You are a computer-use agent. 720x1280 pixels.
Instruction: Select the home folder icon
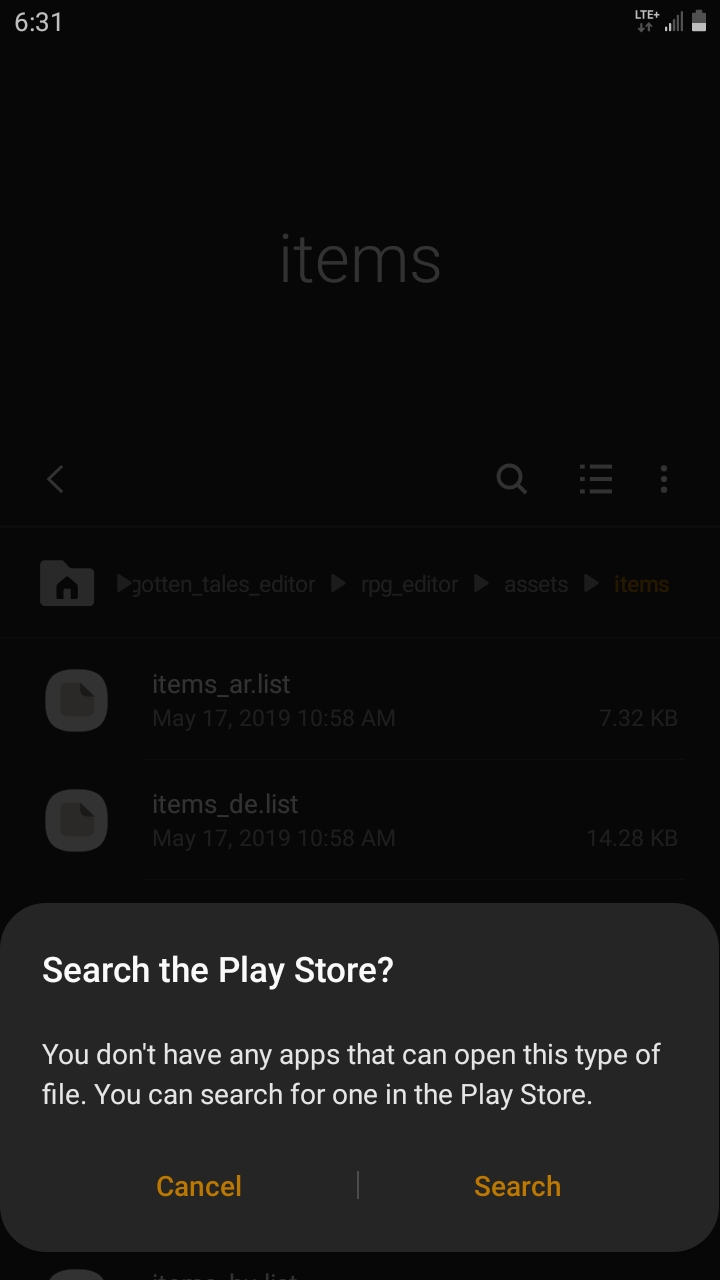[66, 583]
